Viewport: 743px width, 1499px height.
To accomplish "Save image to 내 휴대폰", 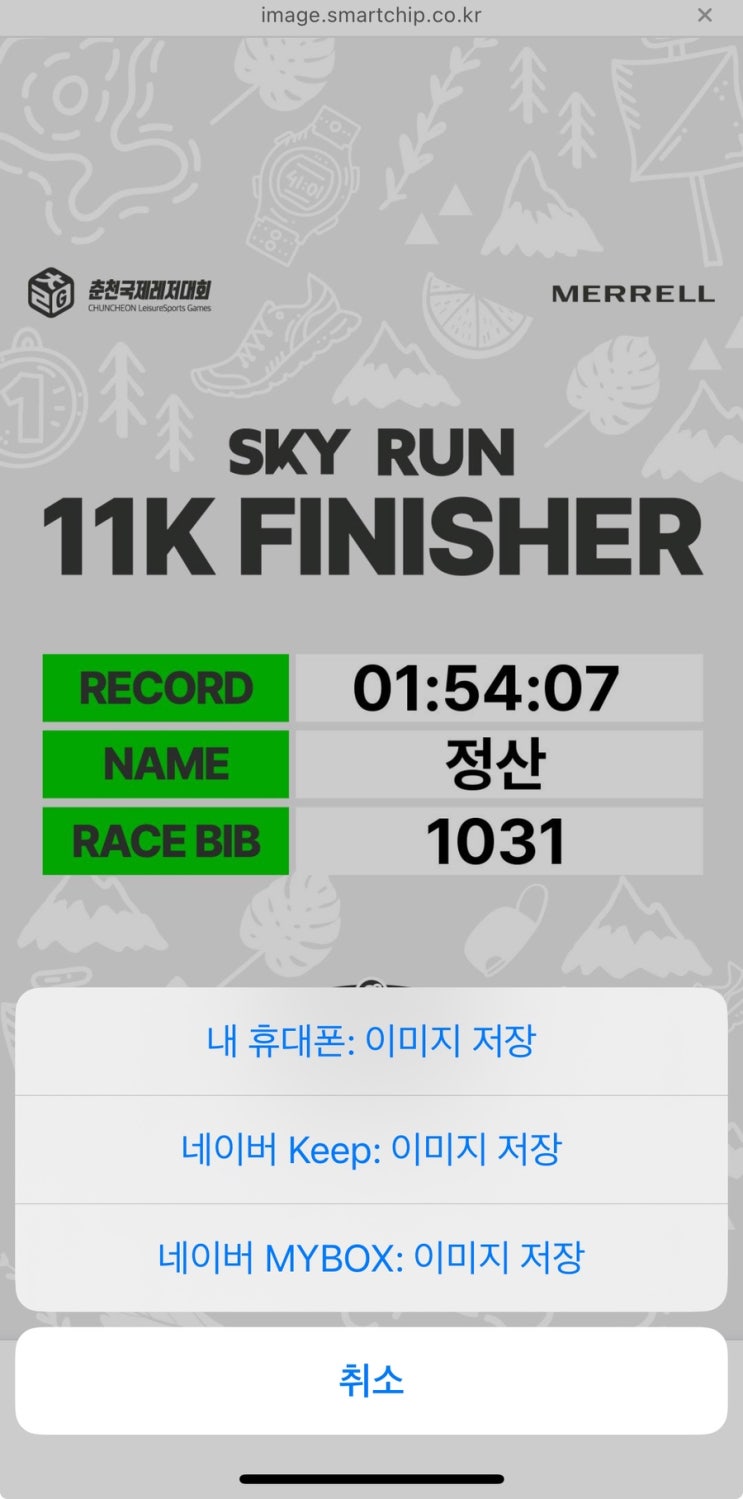I will pyautogui.click(x=371, y=1041).
